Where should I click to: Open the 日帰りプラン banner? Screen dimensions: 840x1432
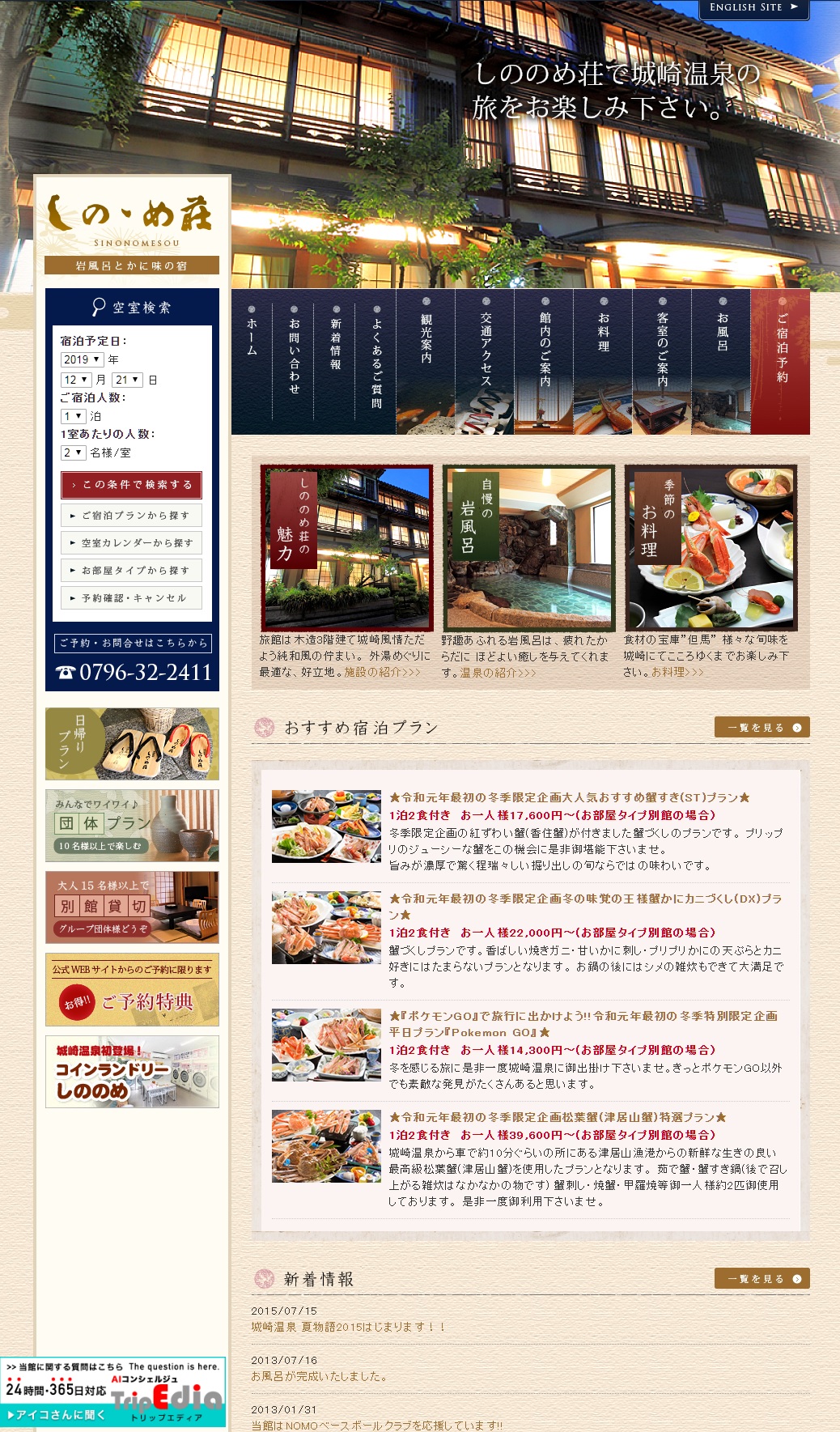pos(132,744)
